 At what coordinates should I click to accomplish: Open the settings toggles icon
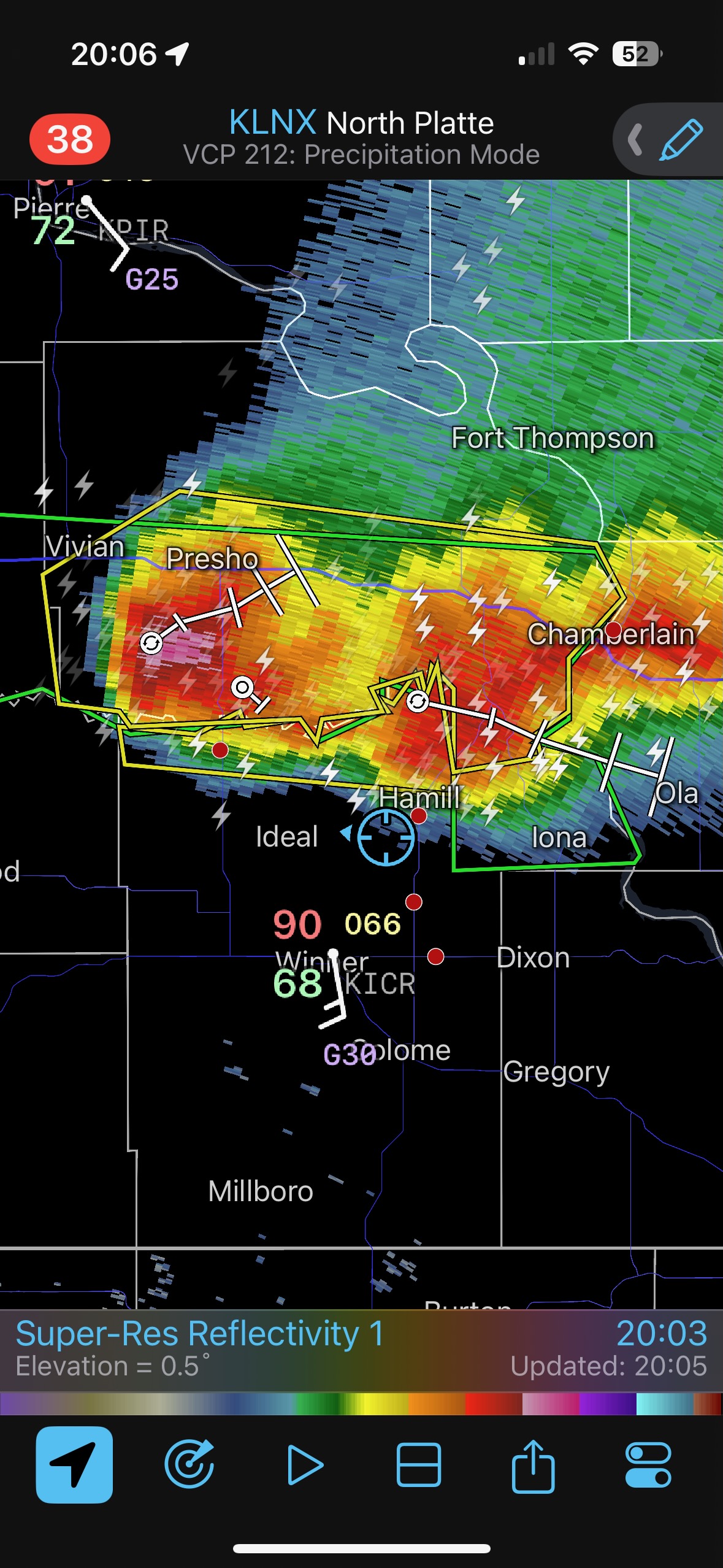coord(648,1465)
